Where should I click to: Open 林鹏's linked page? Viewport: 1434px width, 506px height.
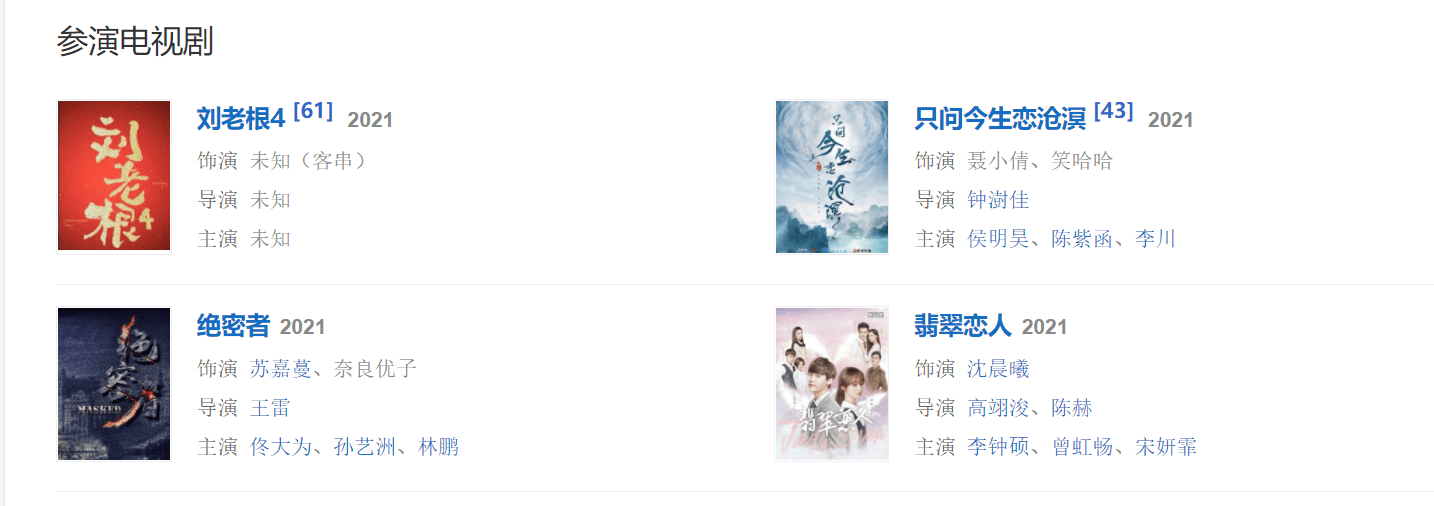point(438,447)
